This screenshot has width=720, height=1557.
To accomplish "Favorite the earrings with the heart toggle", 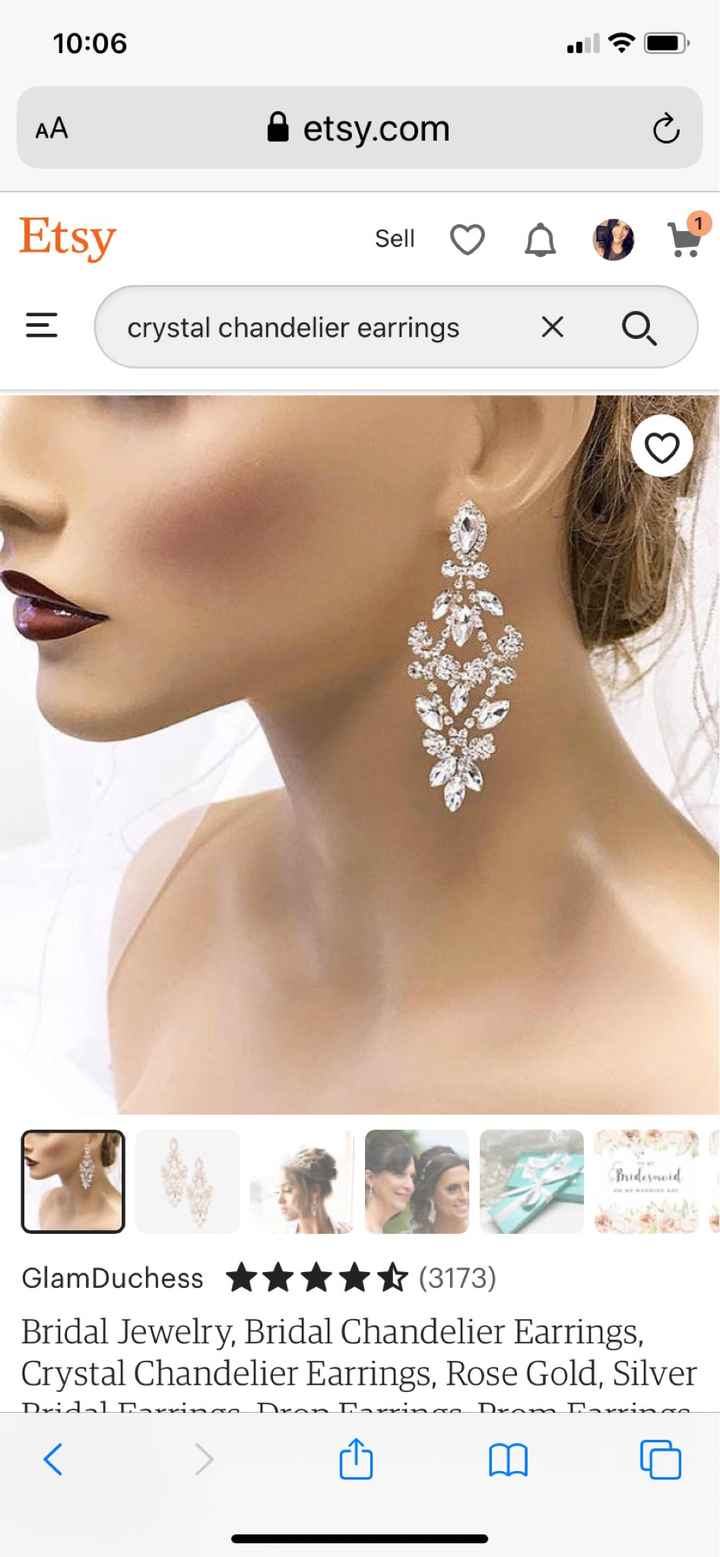I will [x=662, y=447].
